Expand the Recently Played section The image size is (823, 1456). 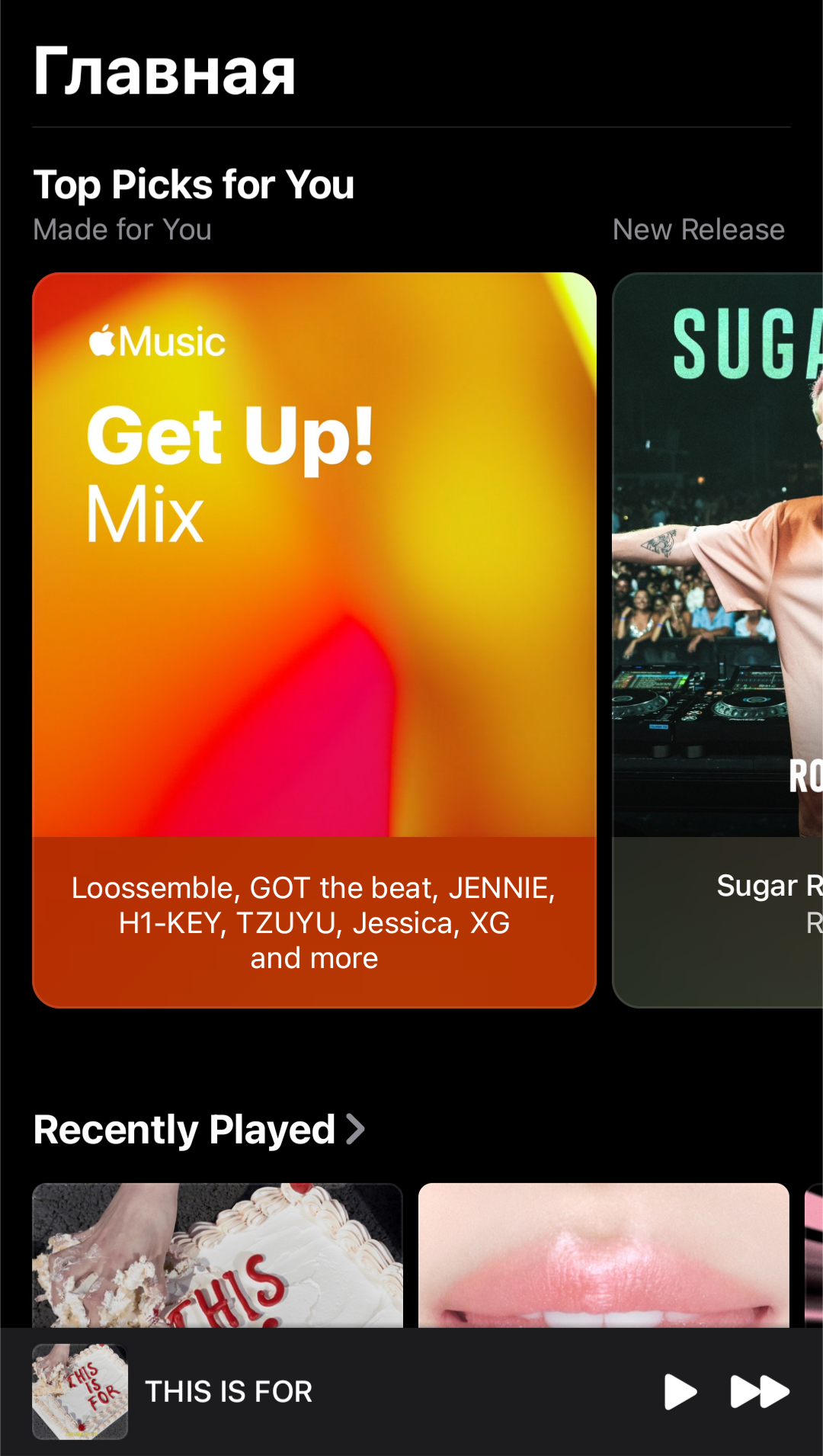pos(200,1129)
